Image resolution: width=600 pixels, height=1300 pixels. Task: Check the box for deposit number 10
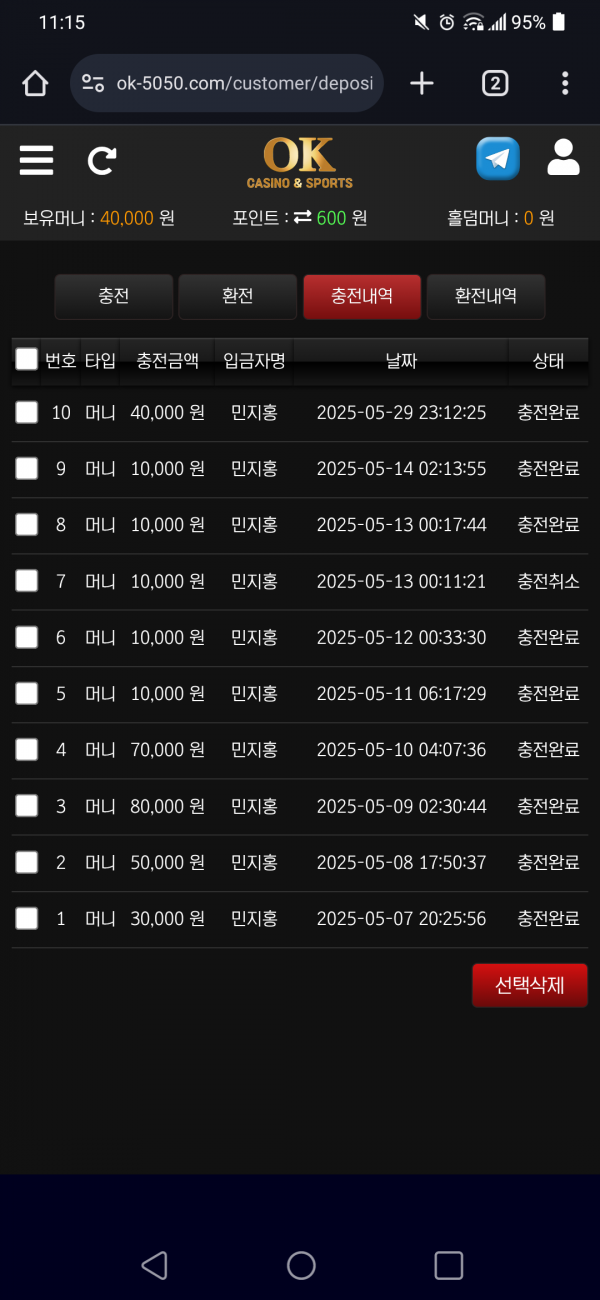pos(27,412)
